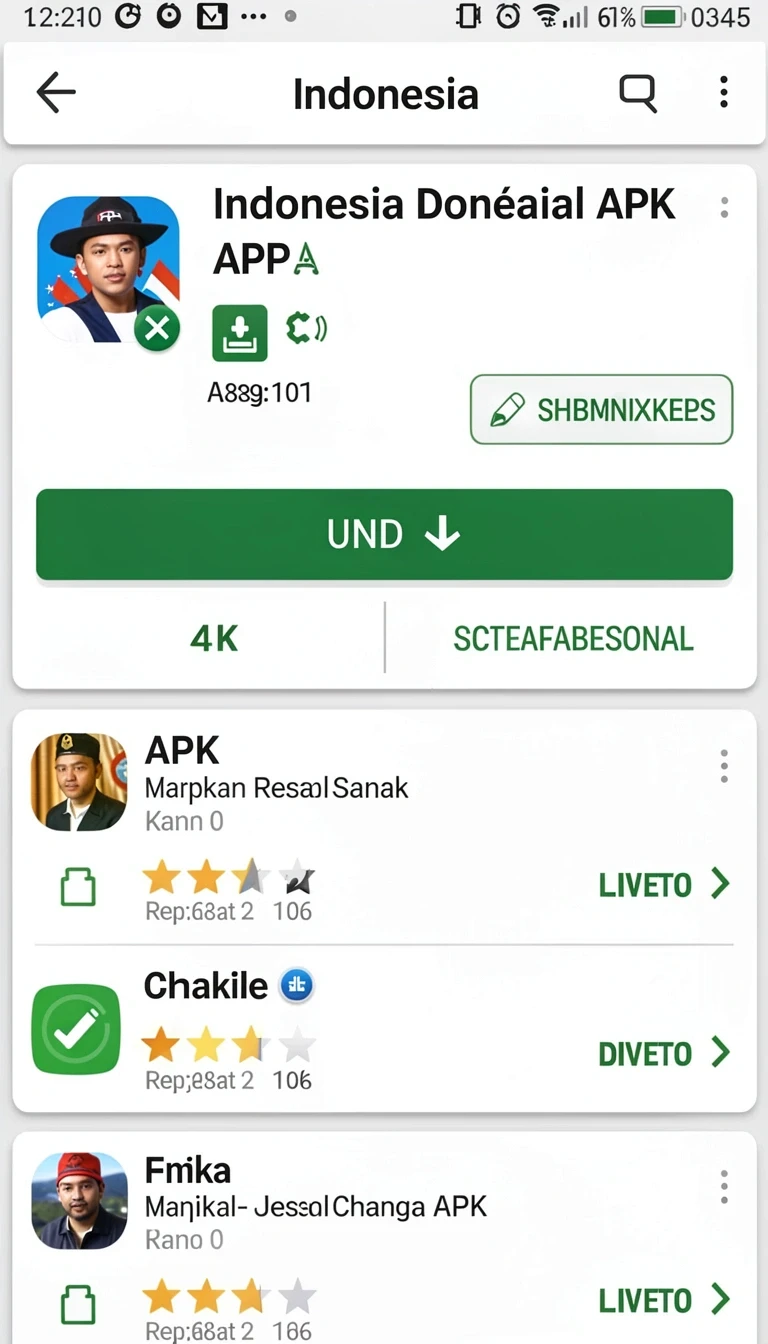Screen dimensions: 768x1344
Task: Open overflow menu on Indonesia Donéaial APK card
Action: coord(724,207)
